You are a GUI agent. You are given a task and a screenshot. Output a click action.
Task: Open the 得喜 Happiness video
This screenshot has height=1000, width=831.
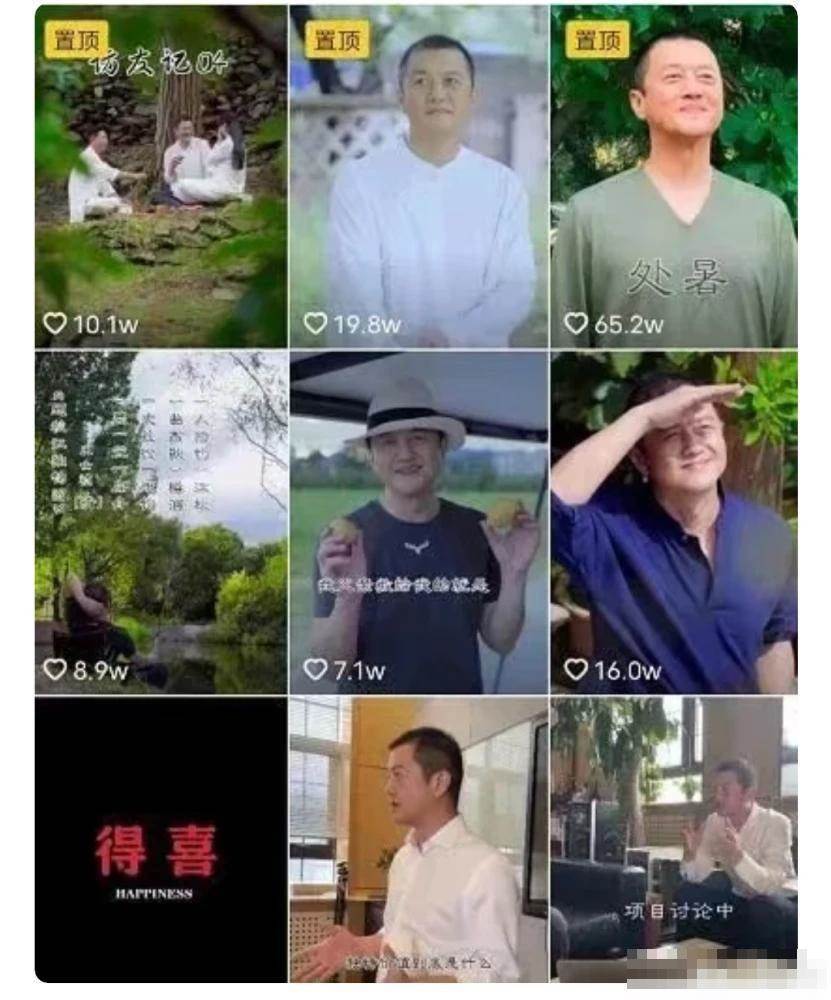[160, 839]
